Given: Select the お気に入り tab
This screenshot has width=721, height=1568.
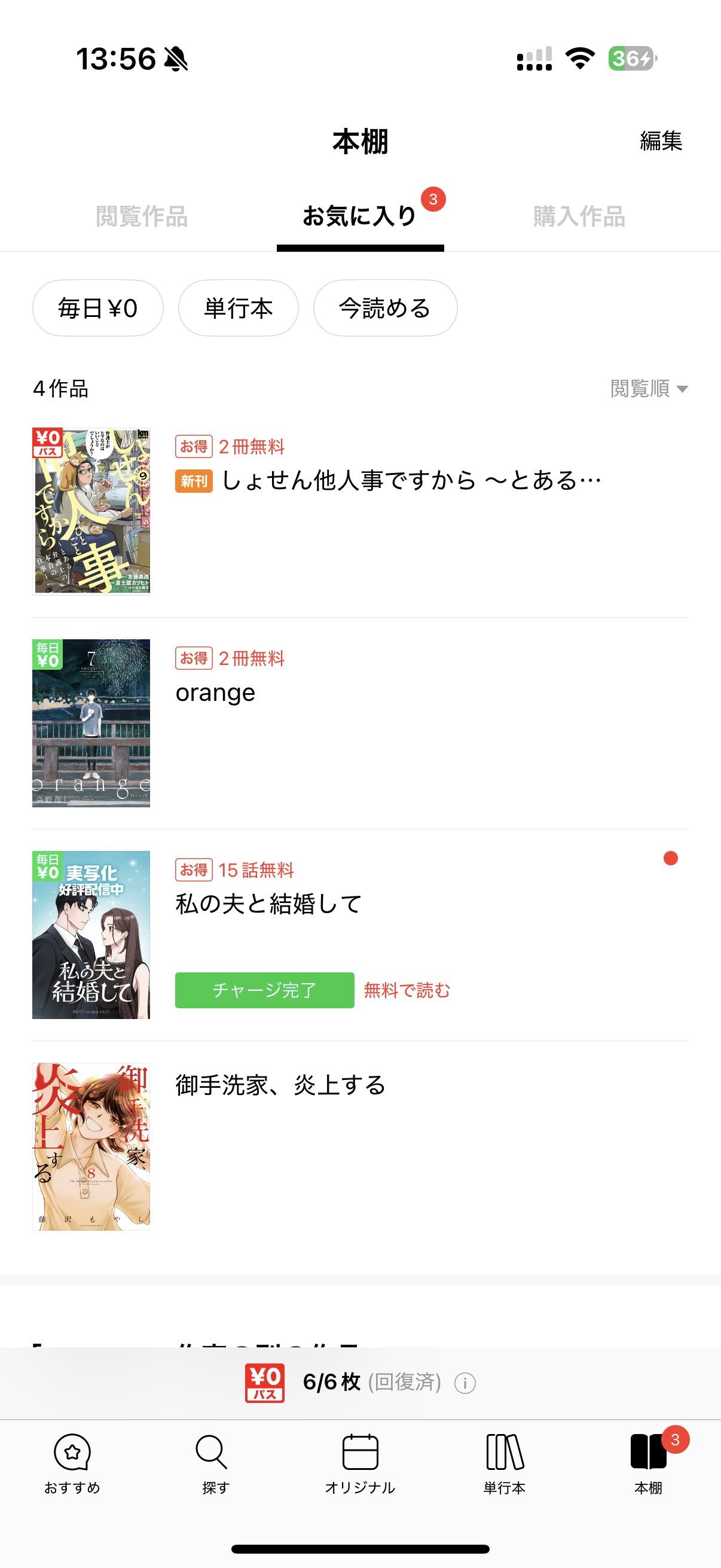Looking at the screenshot, I should (360, 216).
